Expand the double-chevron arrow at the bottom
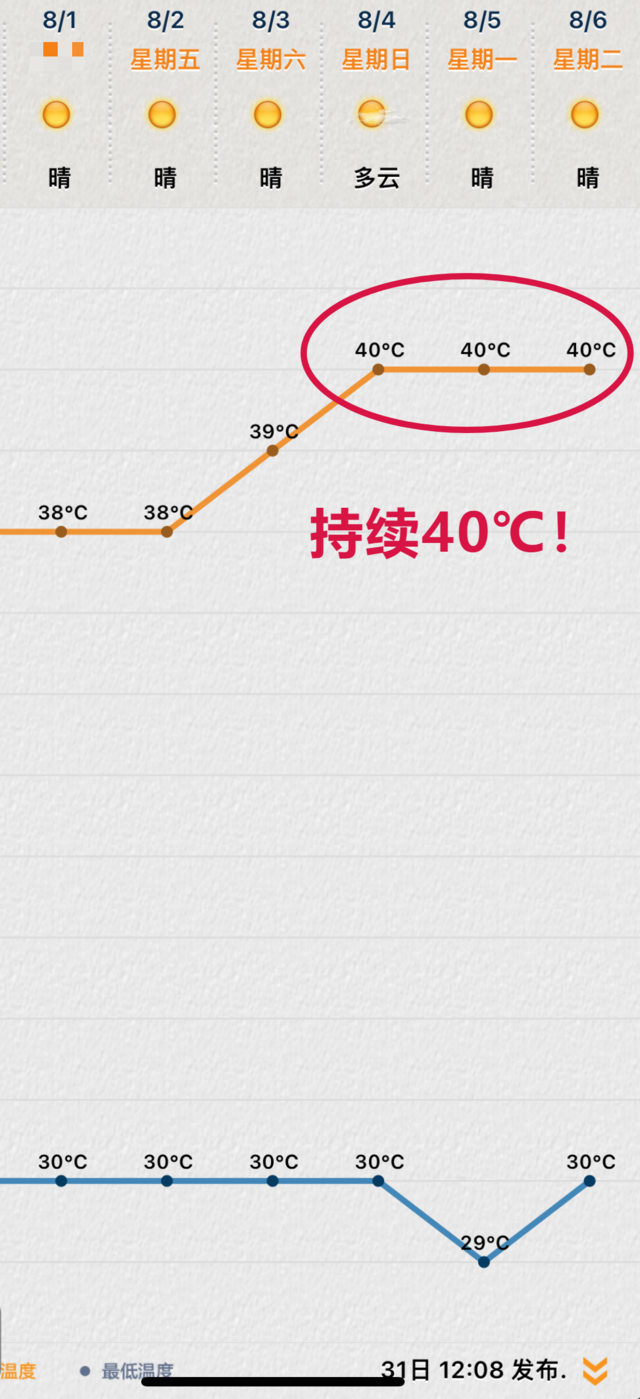The width and height of the screenshot is (640, 1399). [x=595, y=1369]
